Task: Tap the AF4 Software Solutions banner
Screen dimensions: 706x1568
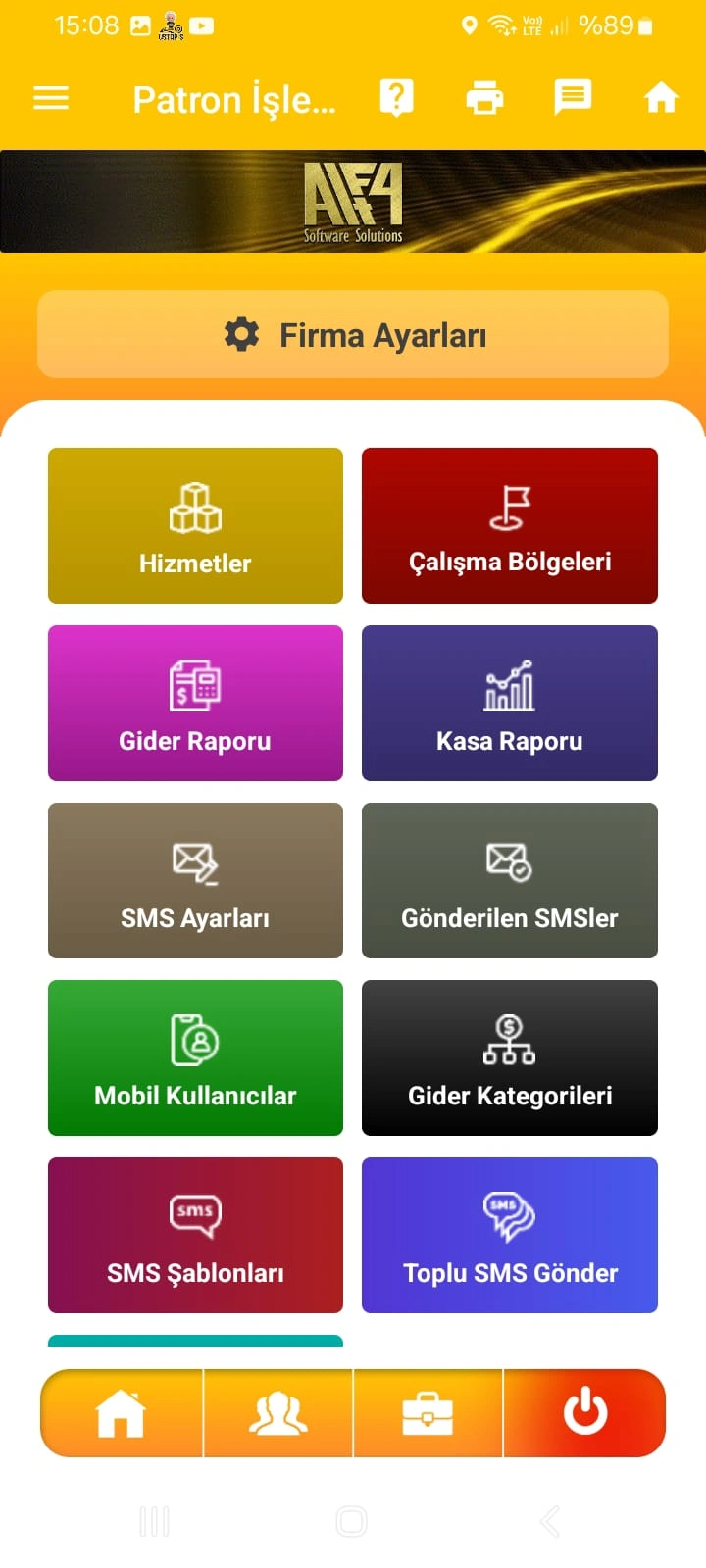Action: click(352, 201)
